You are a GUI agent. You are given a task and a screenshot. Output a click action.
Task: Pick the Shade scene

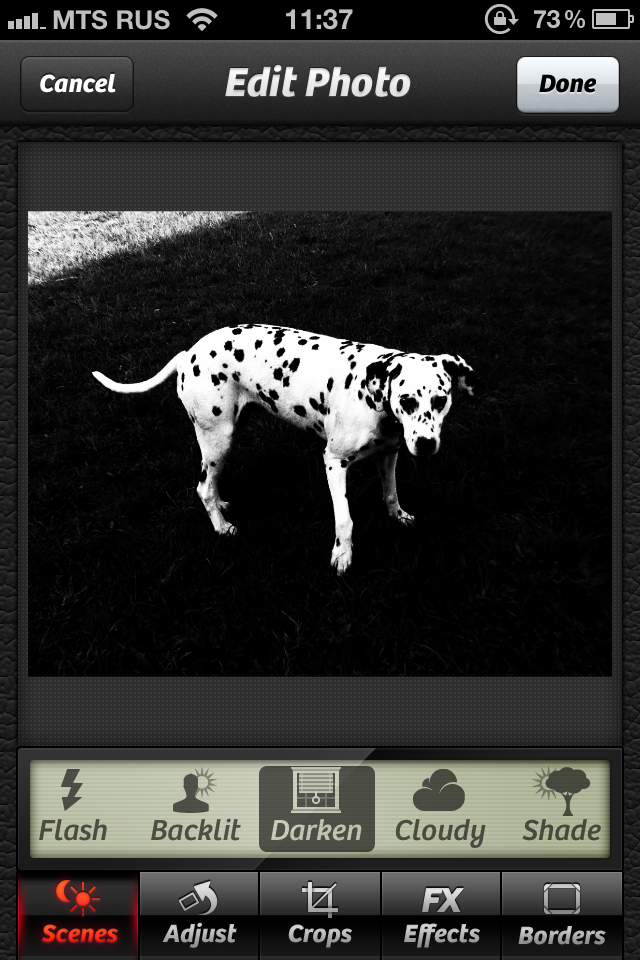coord(561,807)
